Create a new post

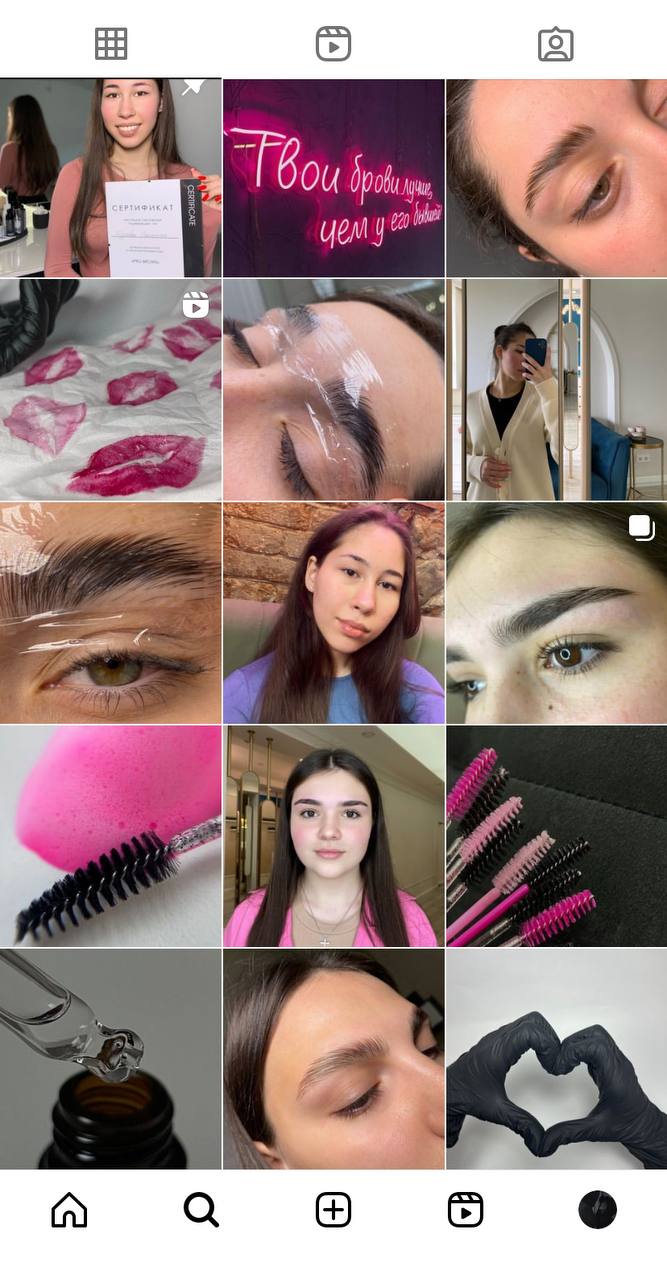[333, 1210]
